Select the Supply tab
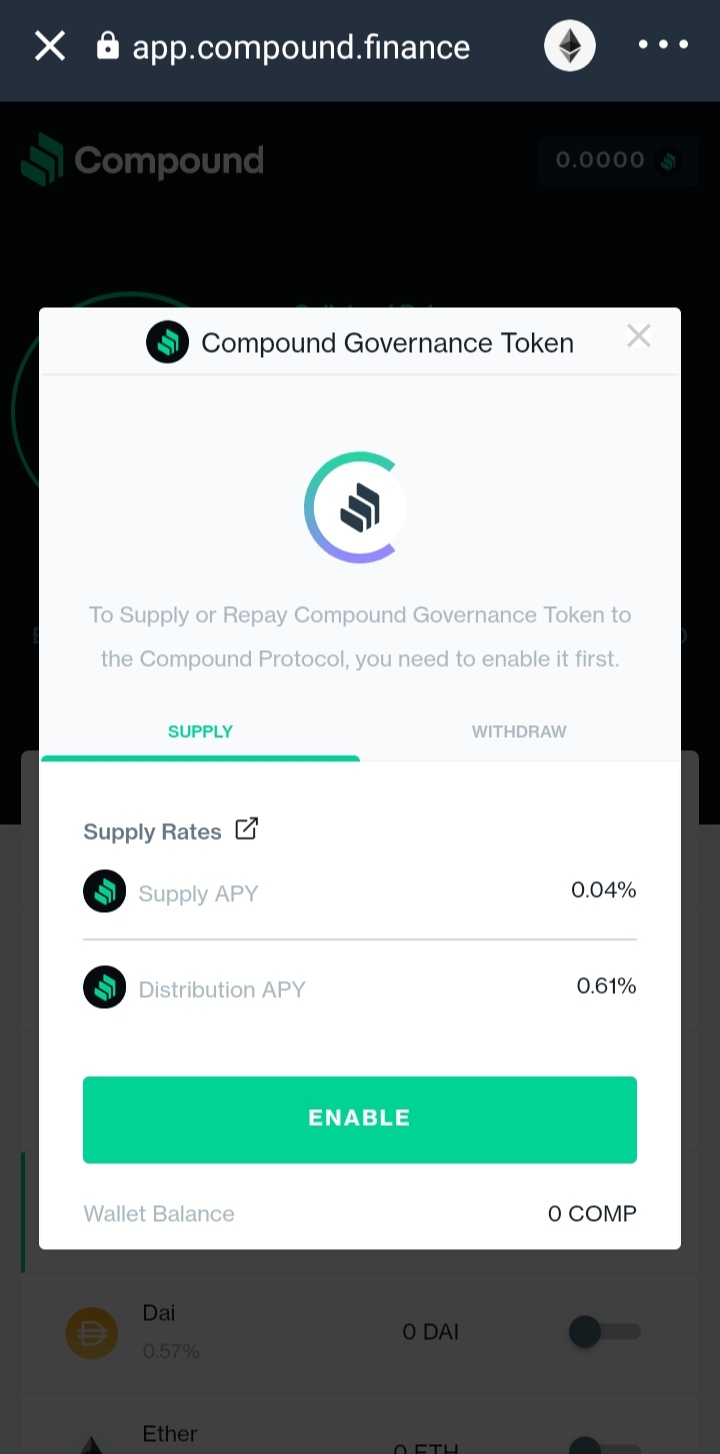The width and height of the screenshot is (720, 1454). click(x=200, y=731)
